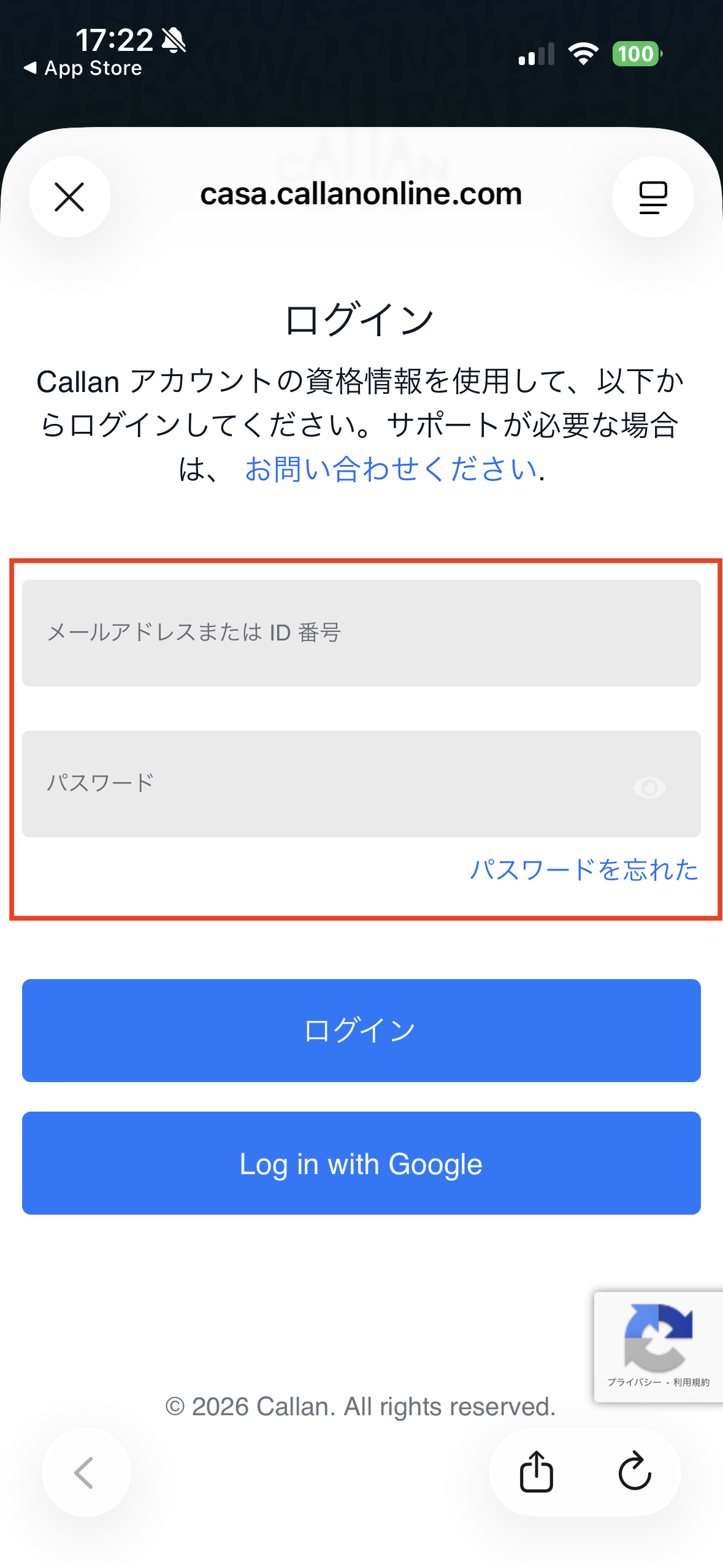Open the page reader menu icon
This screenshot has height=1568, width=723.
[652, 197]
